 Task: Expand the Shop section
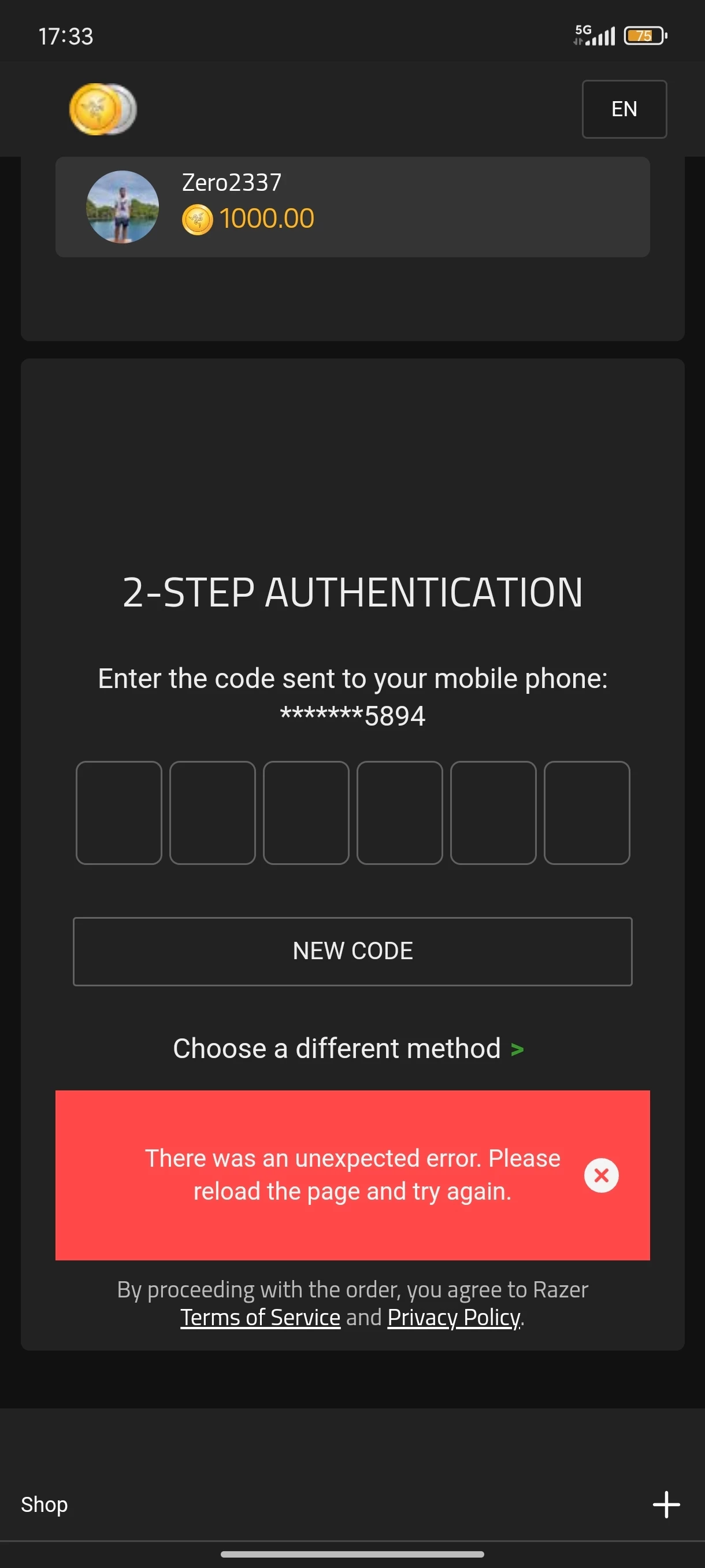pos(666,1504)
